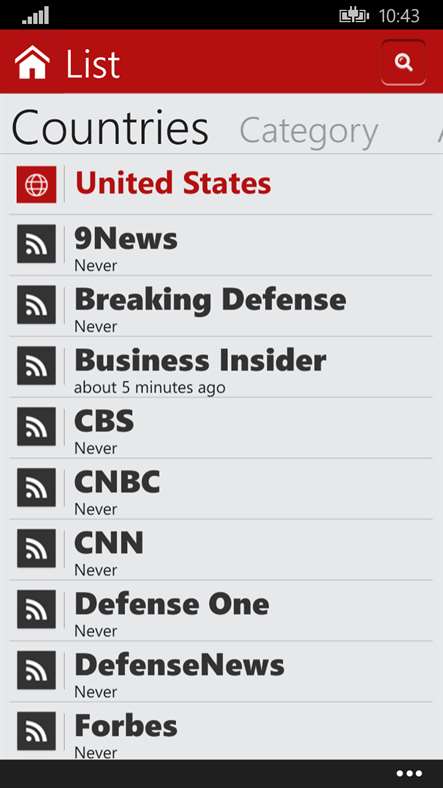Open the Breaking Defense feed

click(x=220, y=306)
